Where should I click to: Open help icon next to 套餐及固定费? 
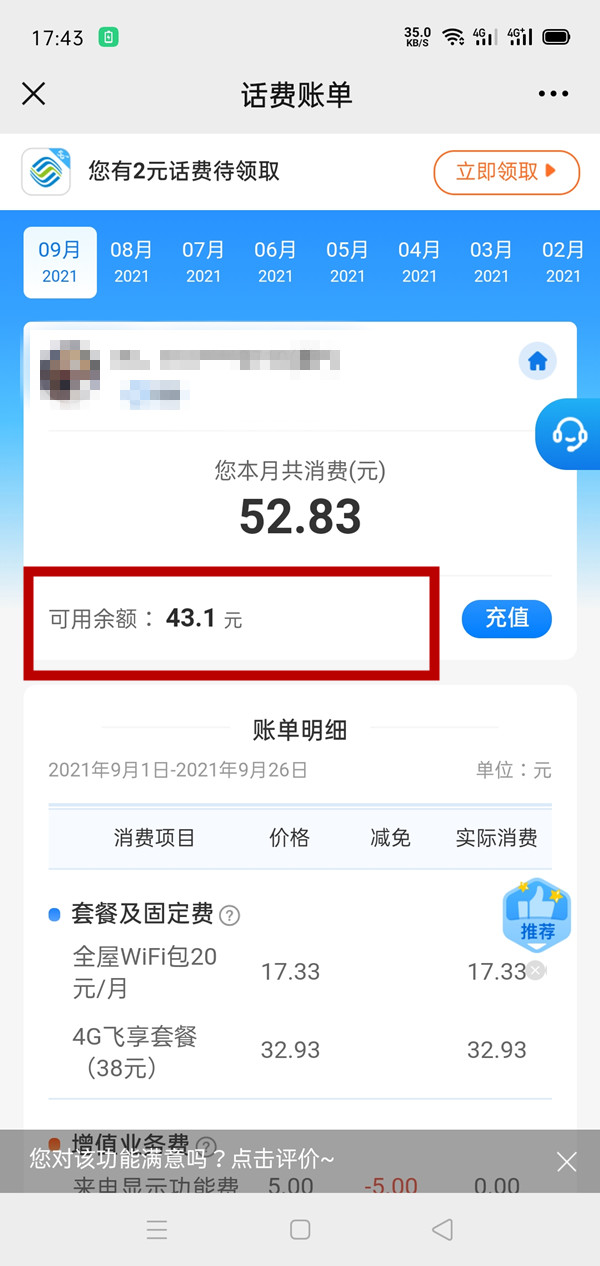point(230,915)
